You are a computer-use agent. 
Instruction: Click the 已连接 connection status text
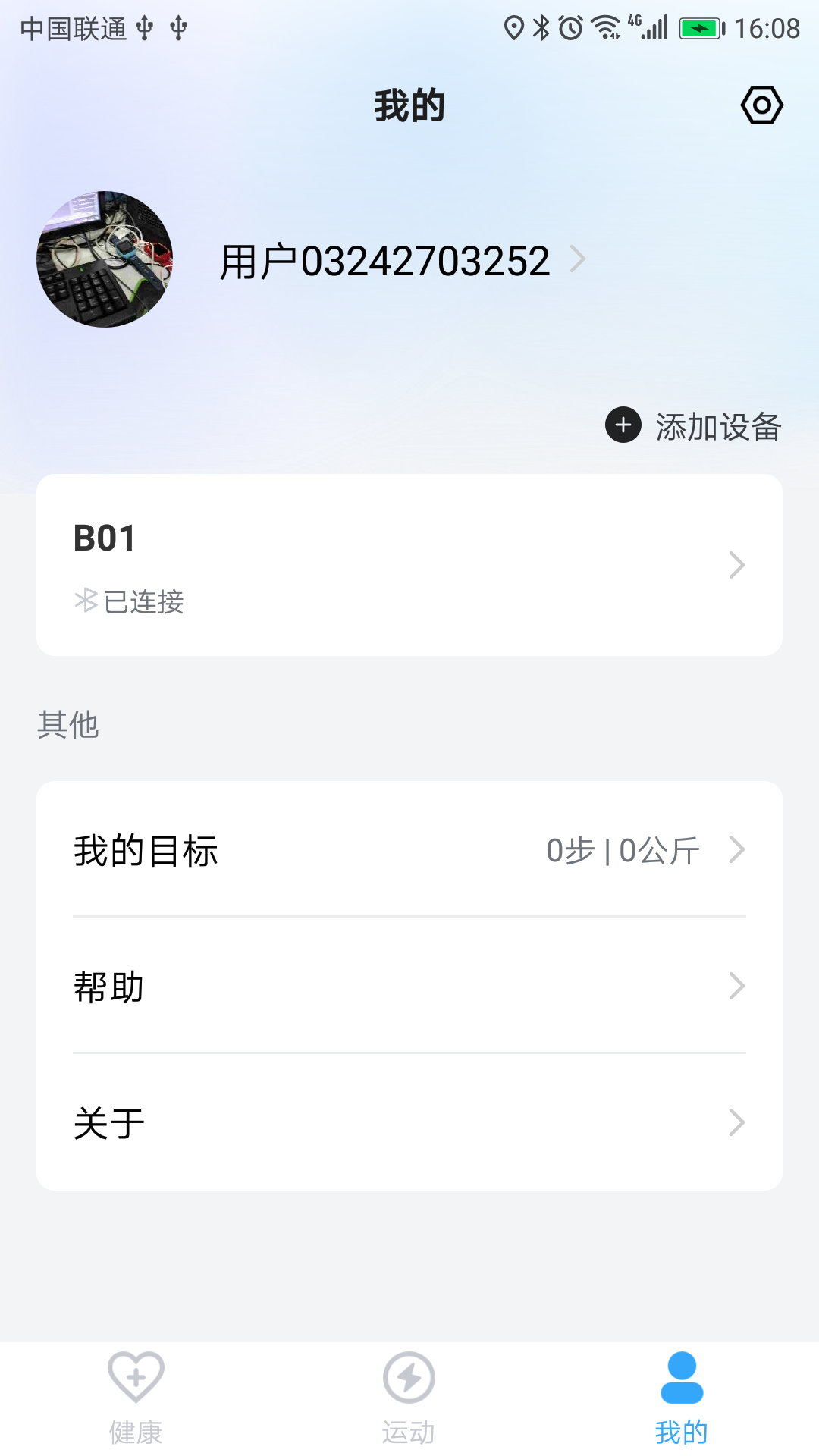pos(143,601)
